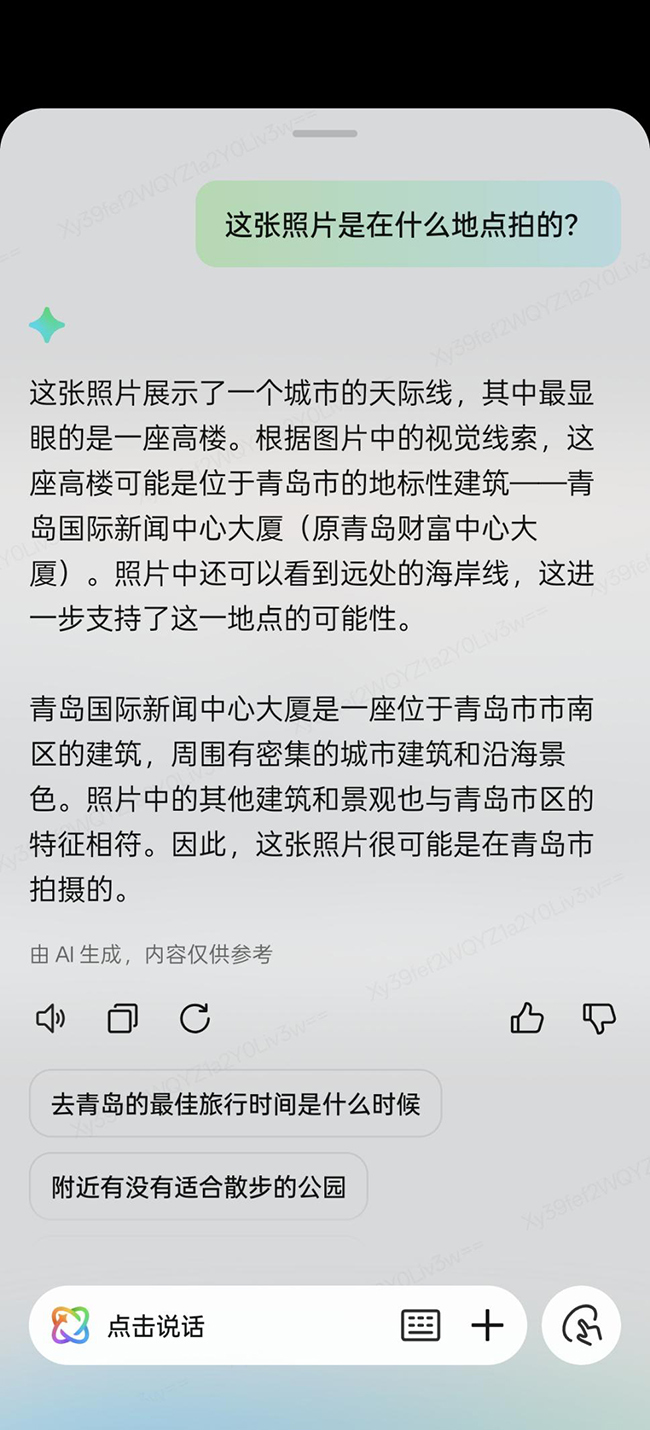Select suggestion 附近有没有适合散步的公园
Image resolution: width=650 pixels, height=1430 pixels.
click(198, 1186)
